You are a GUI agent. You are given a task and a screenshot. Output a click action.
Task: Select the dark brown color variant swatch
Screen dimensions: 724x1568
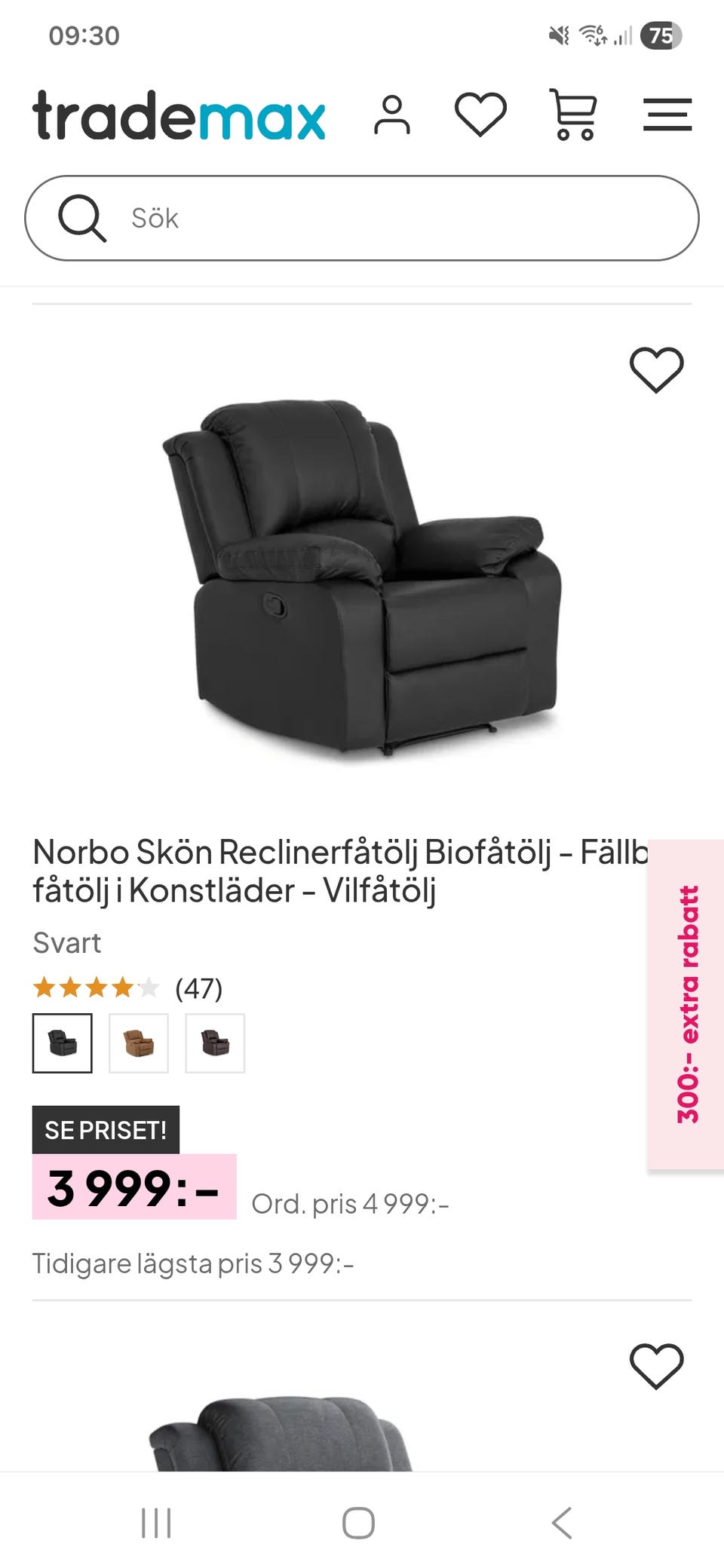[215, 1043]
